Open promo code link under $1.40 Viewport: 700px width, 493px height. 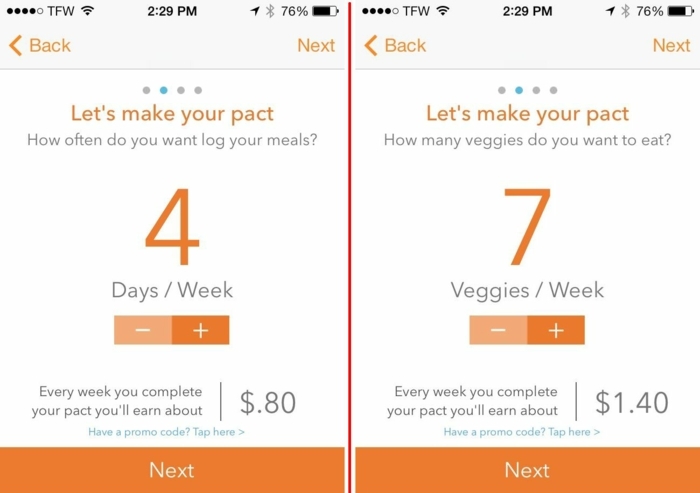click(x=522, y=432)
